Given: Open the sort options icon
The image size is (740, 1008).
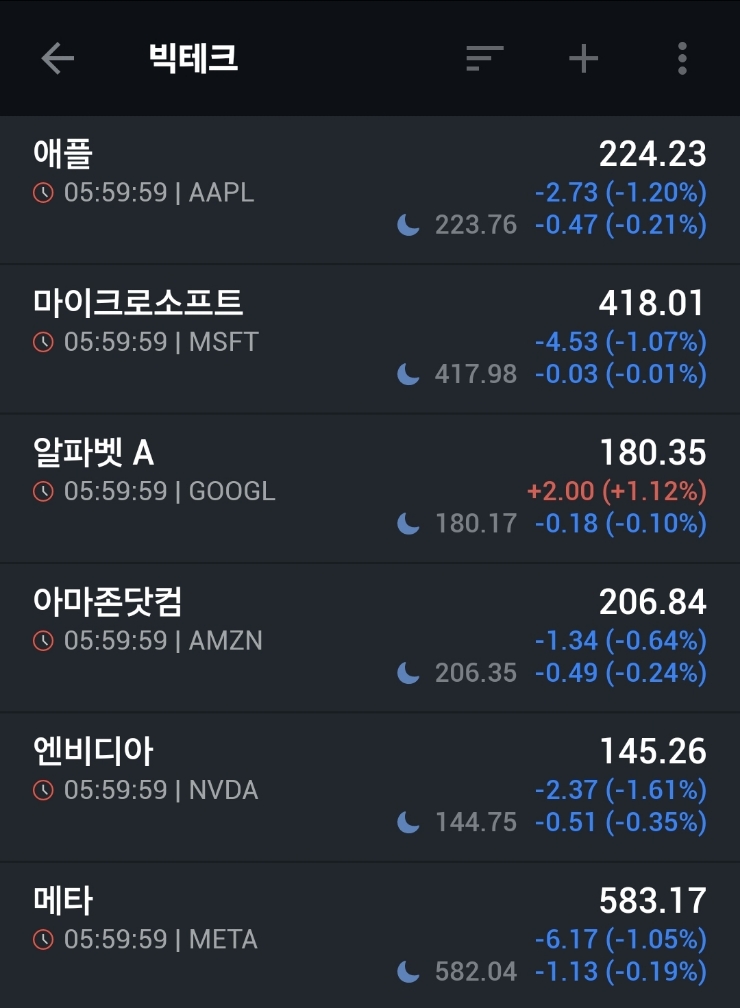Looking at the screenshot, I should [485, 59].
